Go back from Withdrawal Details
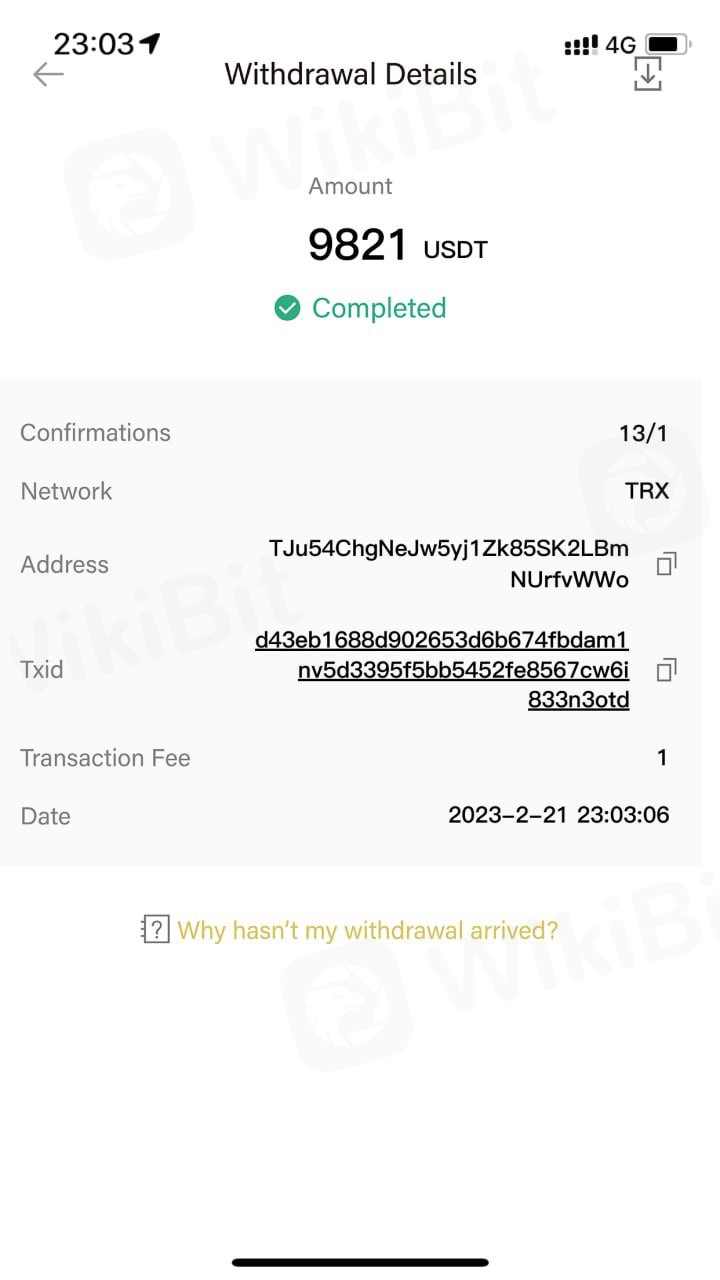 point(48,74)
